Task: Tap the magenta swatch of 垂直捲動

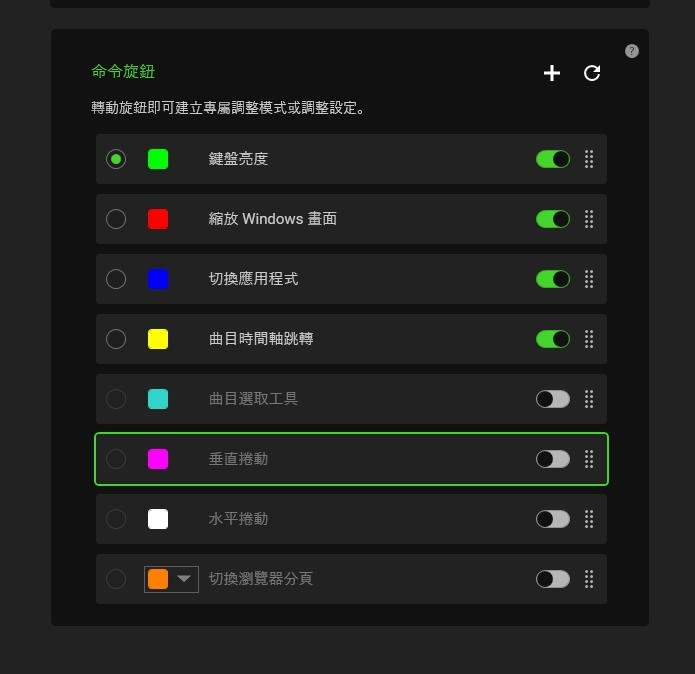Action: pyautogui.click(x=158, y=459)
